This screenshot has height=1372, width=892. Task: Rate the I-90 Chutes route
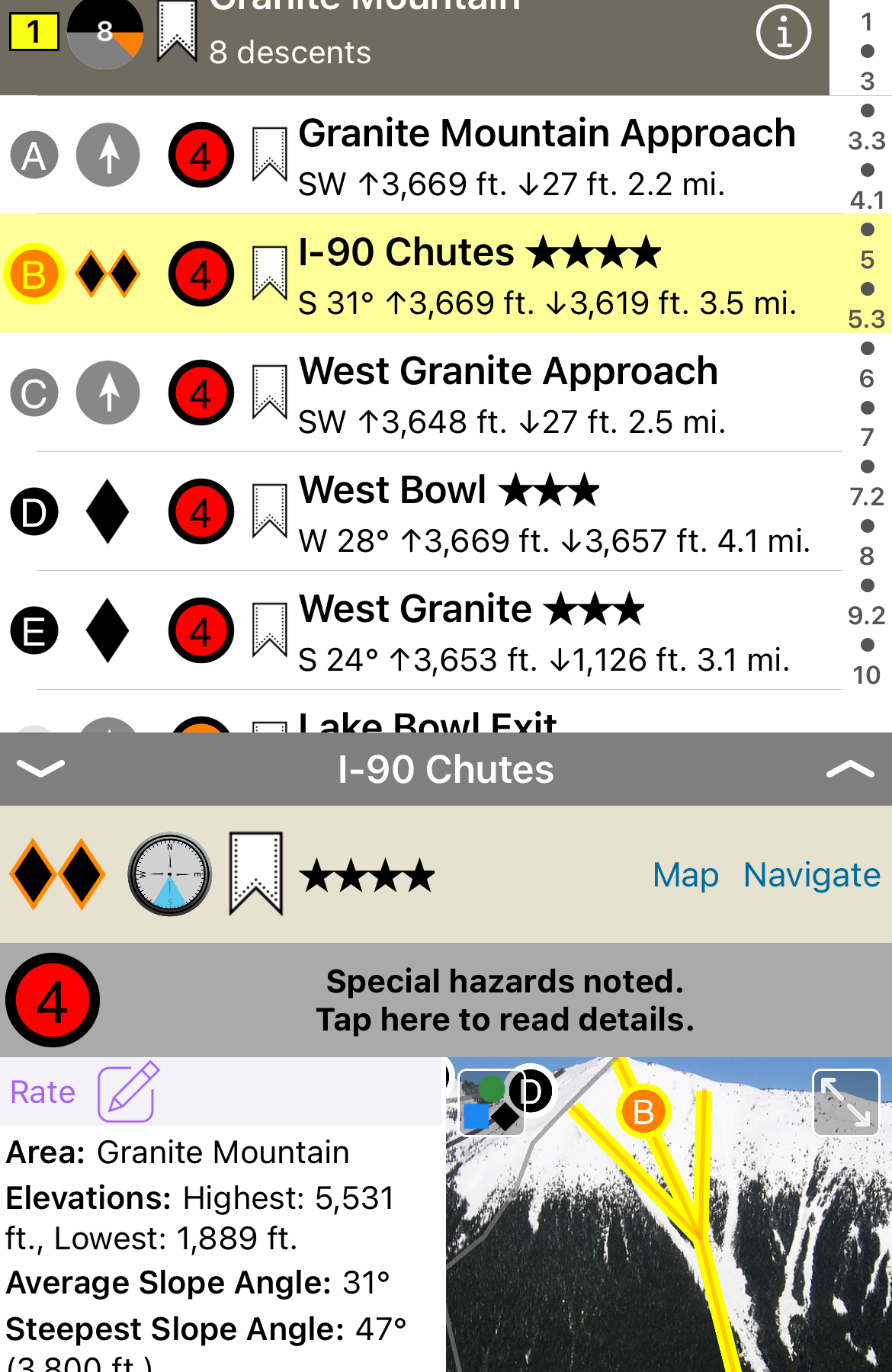click(x=82, y=1092)
